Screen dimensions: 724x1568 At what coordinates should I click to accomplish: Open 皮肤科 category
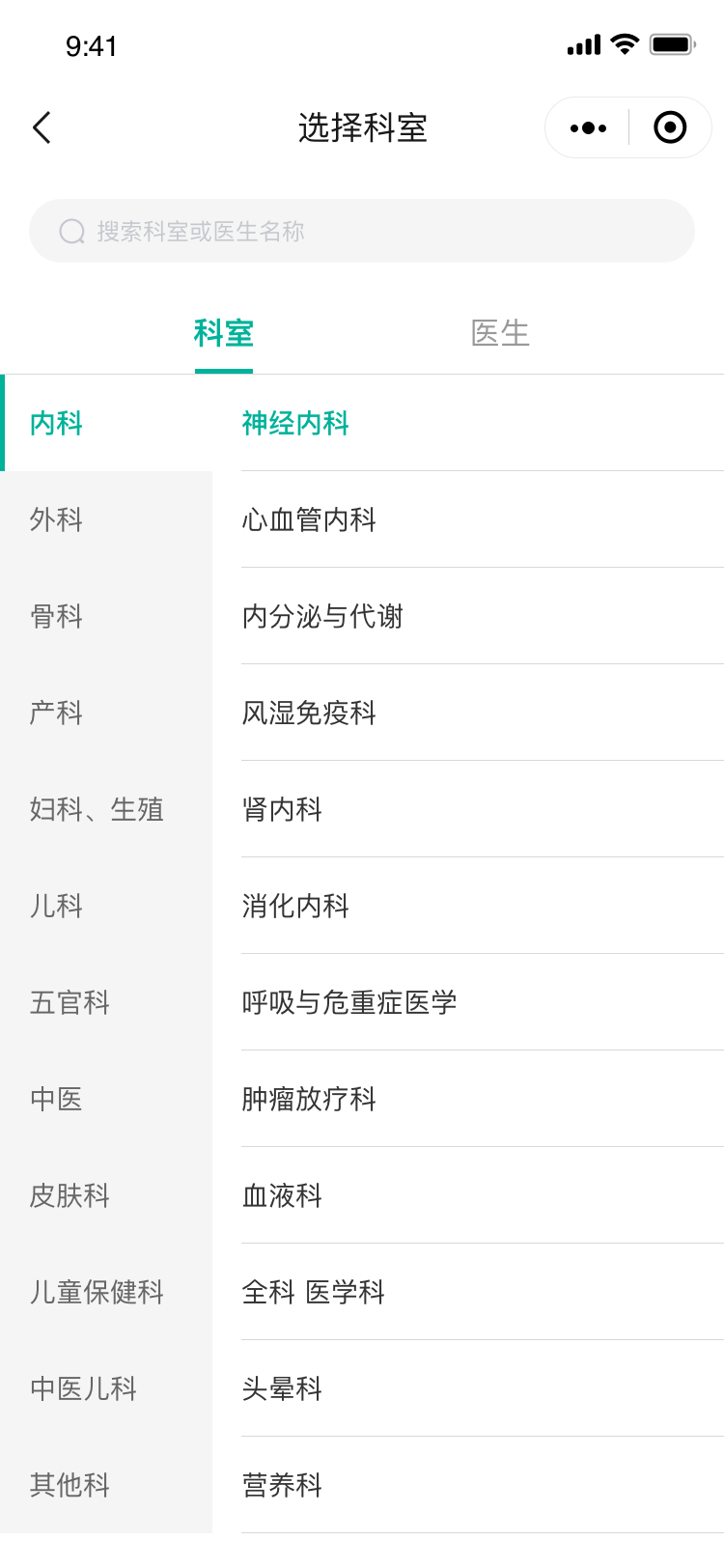[x=70, y=1195]
